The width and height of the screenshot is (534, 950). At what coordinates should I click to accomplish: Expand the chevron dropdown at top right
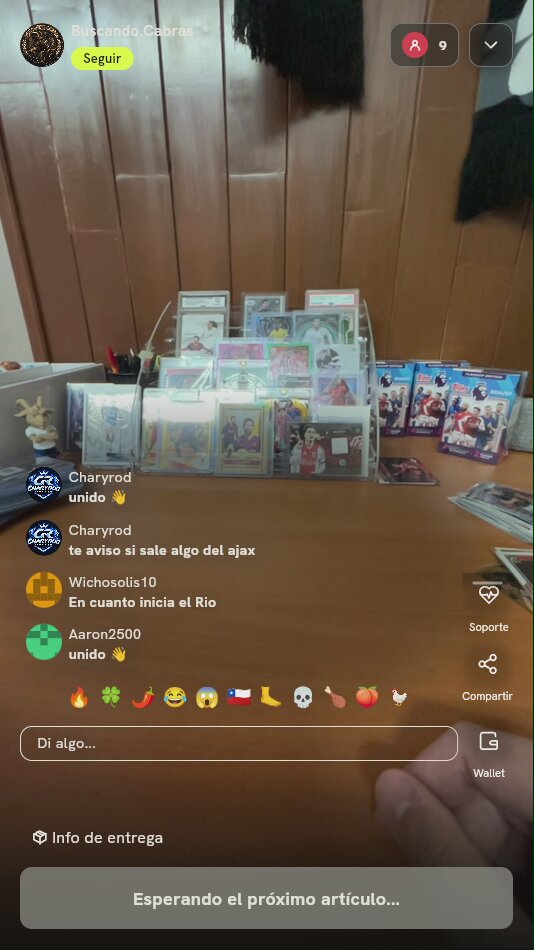(490, 45)
